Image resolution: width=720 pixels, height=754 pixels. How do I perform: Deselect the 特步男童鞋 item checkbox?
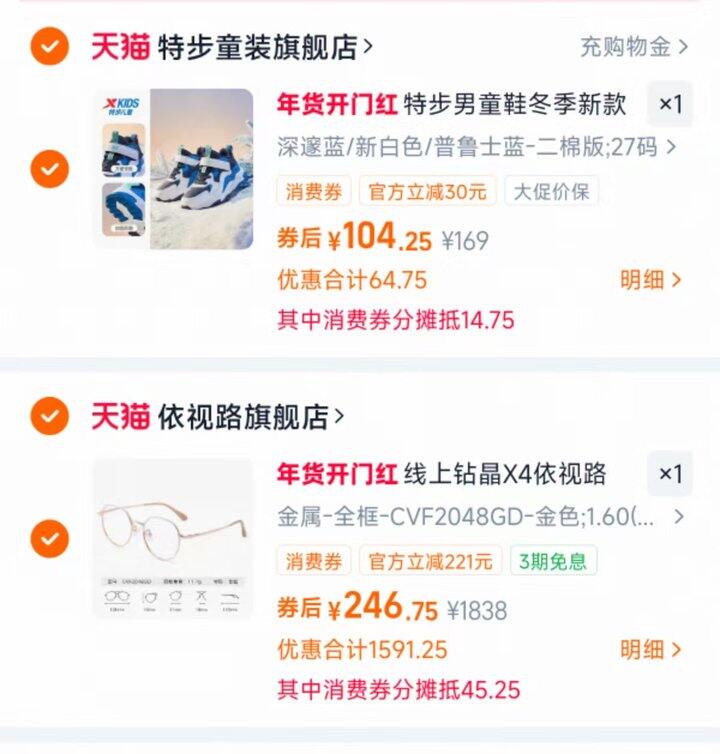pos(49,168)
